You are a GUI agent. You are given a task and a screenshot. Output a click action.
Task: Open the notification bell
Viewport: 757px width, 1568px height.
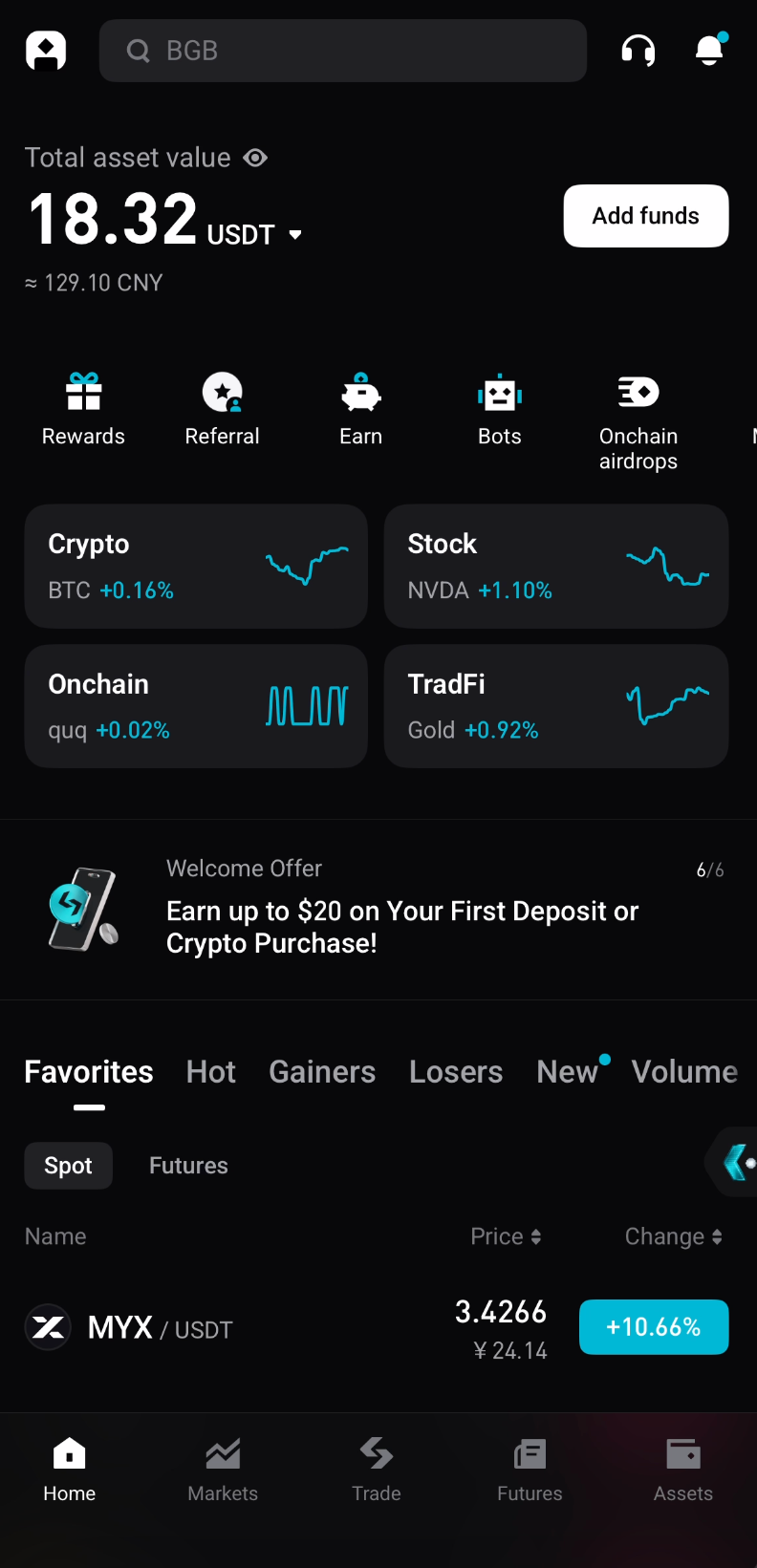[709, 50]
